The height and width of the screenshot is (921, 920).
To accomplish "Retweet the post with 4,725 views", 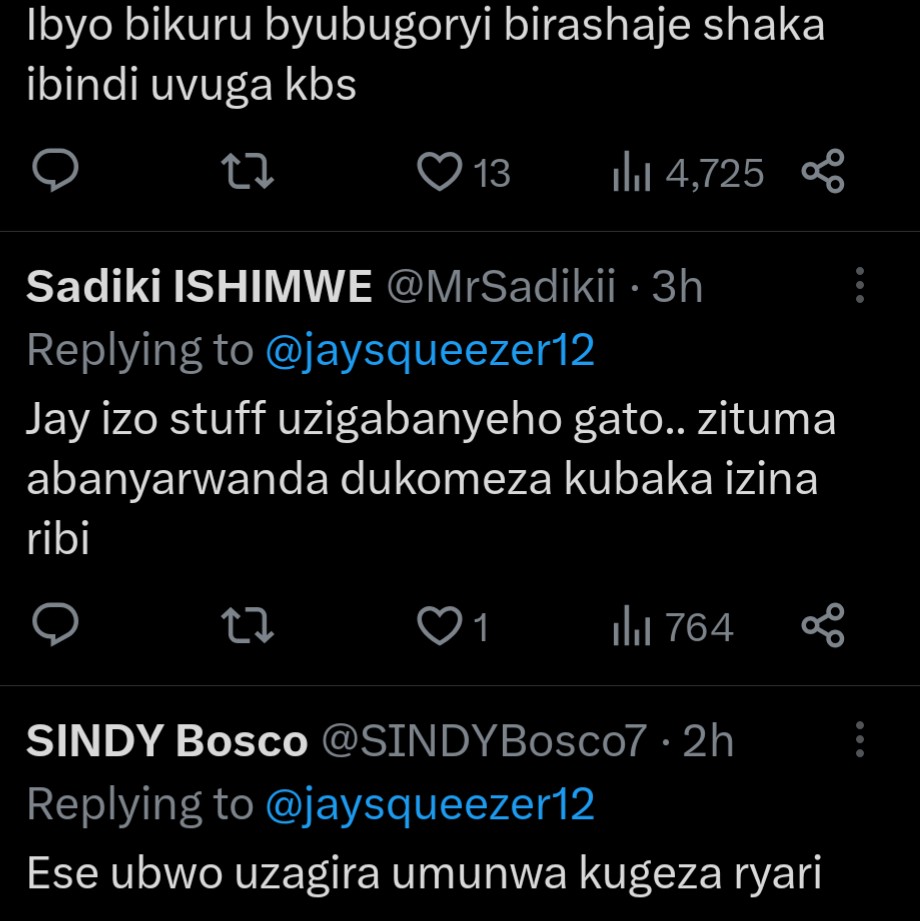I will (248, 173).
